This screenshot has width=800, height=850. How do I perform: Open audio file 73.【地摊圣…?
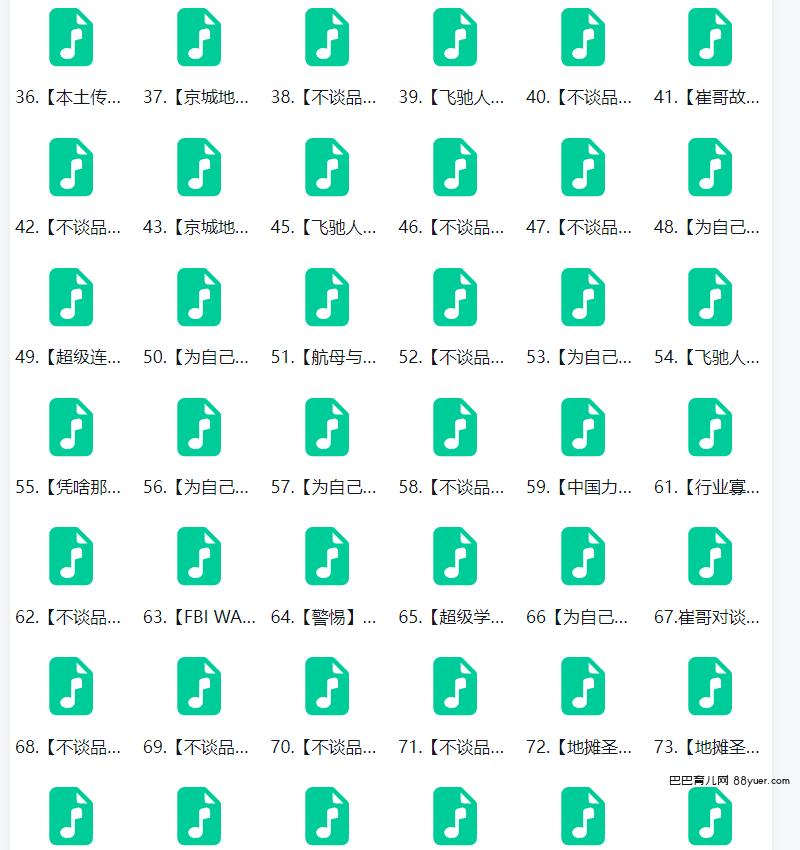[x=710, y=686]
